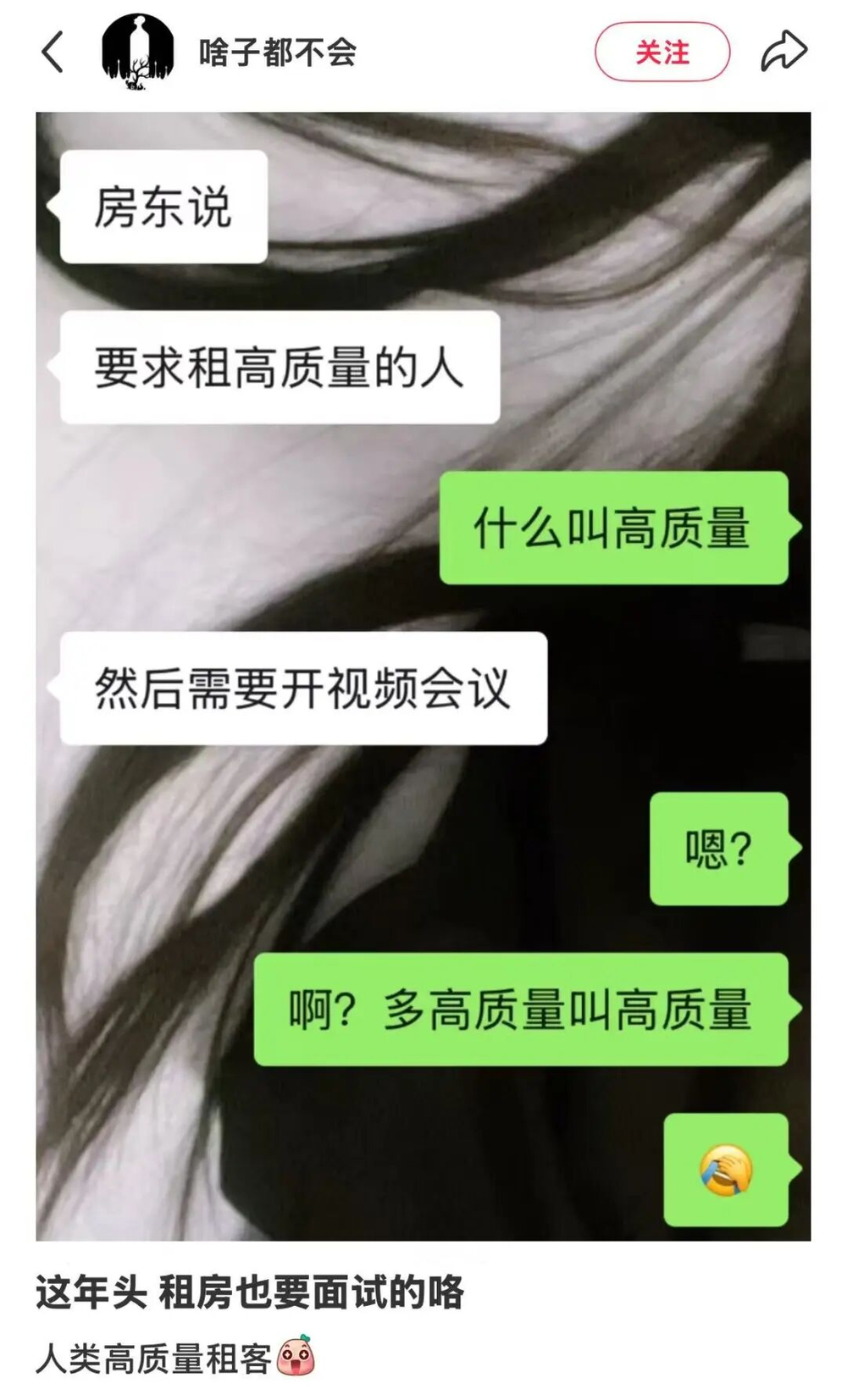Open the author name 啥子都不会
847x1400 pixels.
coord(278,53)
